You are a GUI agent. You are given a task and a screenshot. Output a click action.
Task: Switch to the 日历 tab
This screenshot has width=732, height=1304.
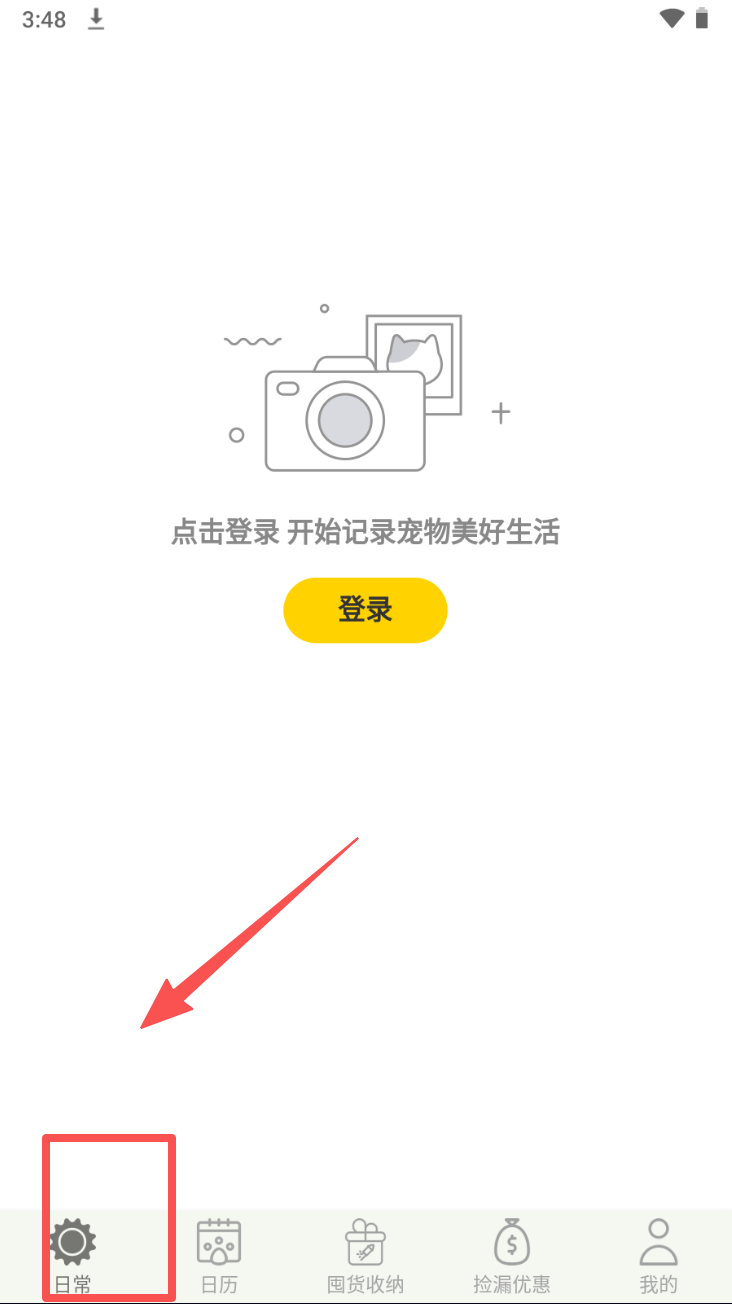coord(219,1255)
